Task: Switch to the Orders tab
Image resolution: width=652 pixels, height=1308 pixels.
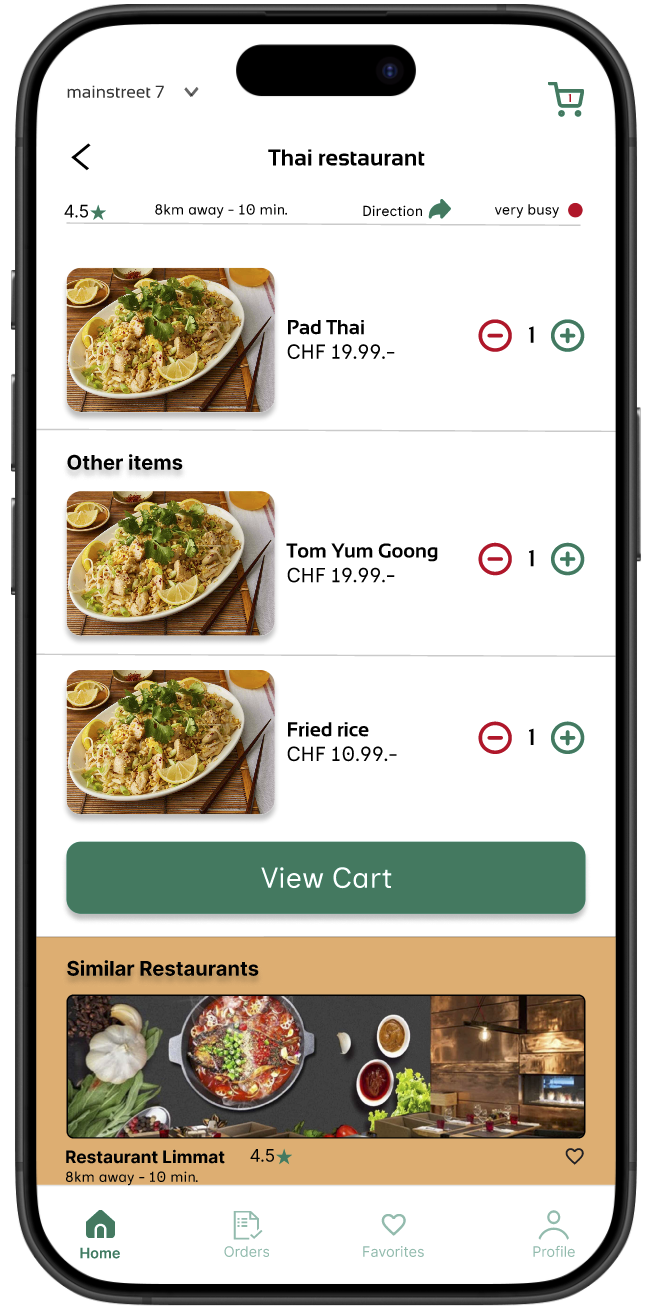Action: pyautogui.click(x=247, y=1235)
